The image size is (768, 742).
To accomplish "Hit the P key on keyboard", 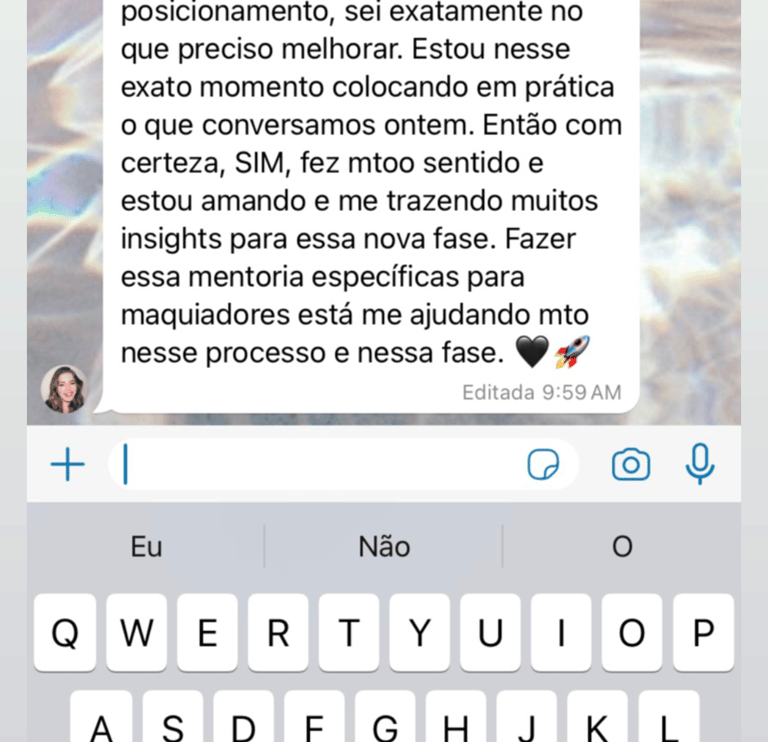I will (703, 633).
